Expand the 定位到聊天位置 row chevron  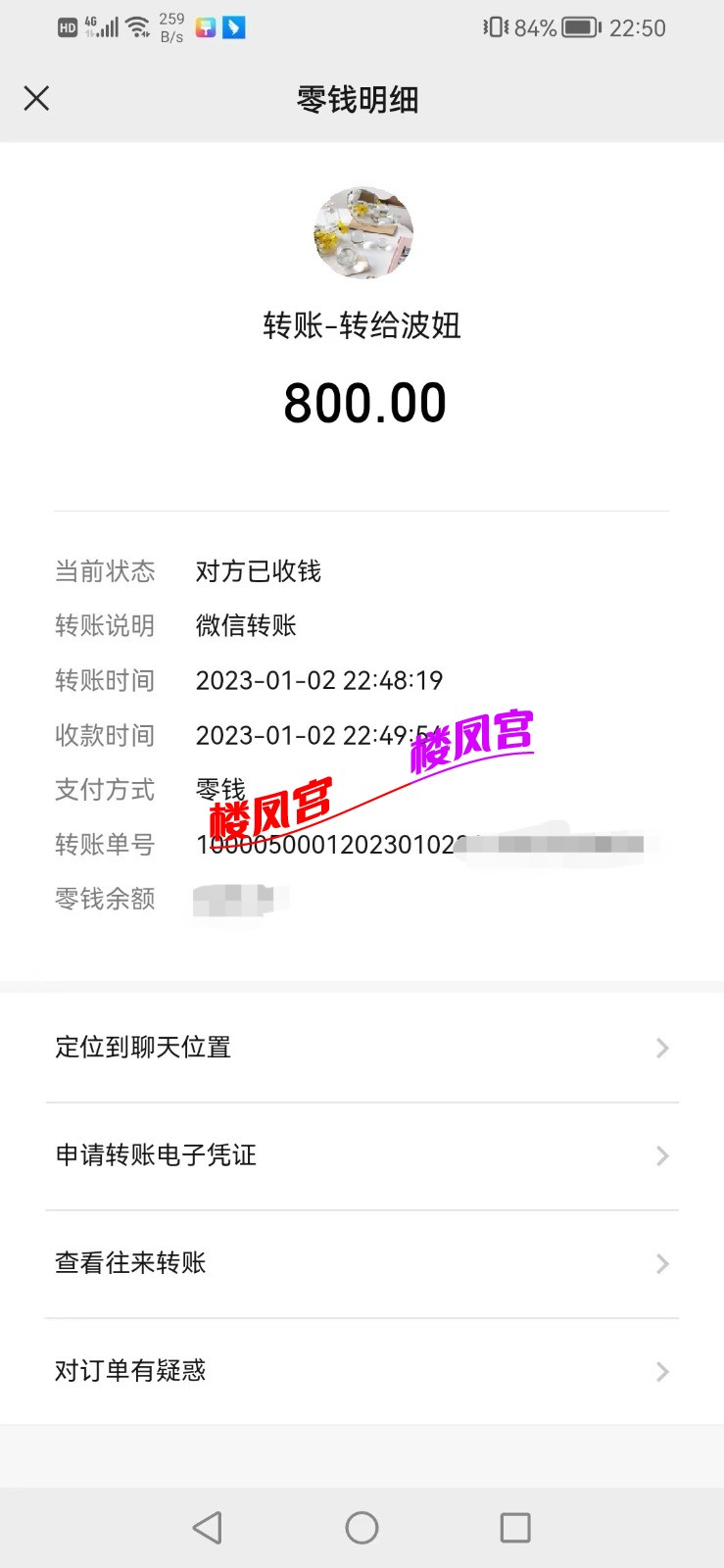pos(661,1048)
